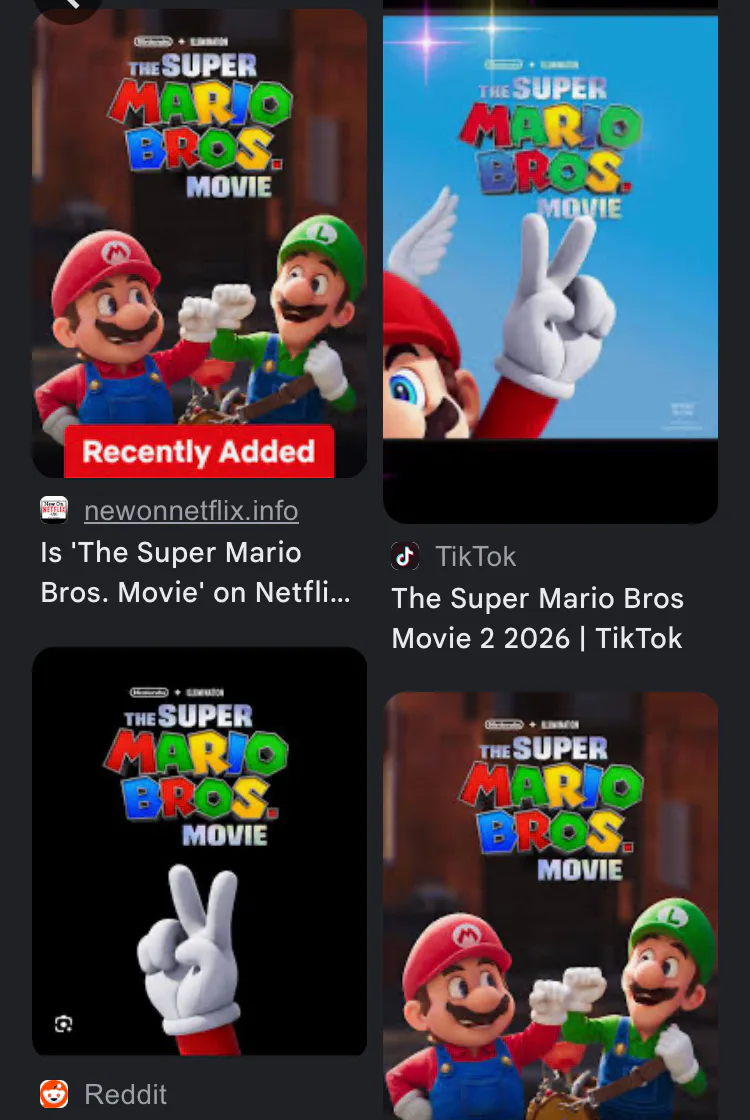Open the Reddit source label

tap(125, 1094)
